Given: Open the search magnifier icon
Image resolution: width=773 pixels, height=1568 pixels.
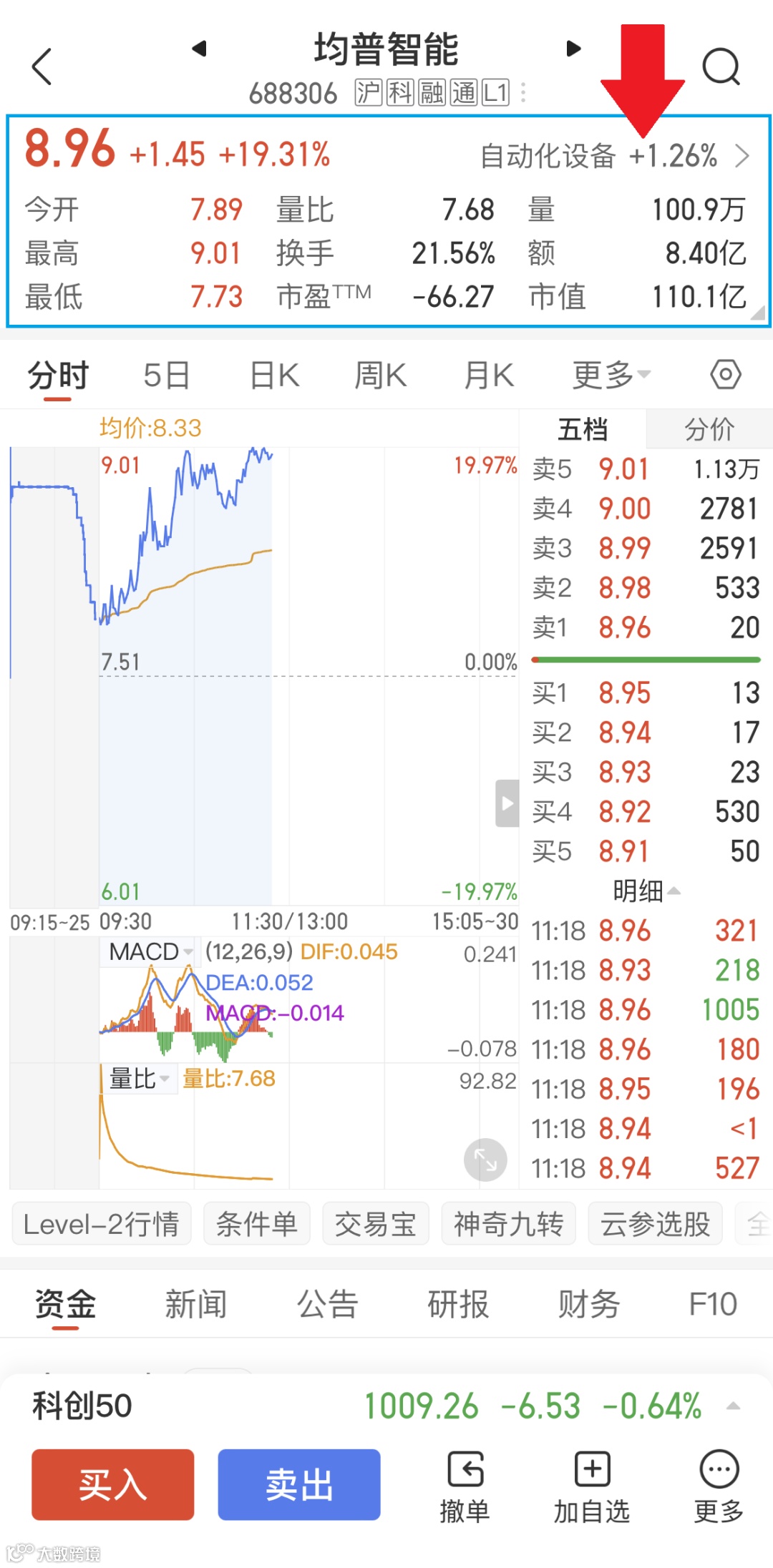Looking at the screenshot, I should point(720,67).
